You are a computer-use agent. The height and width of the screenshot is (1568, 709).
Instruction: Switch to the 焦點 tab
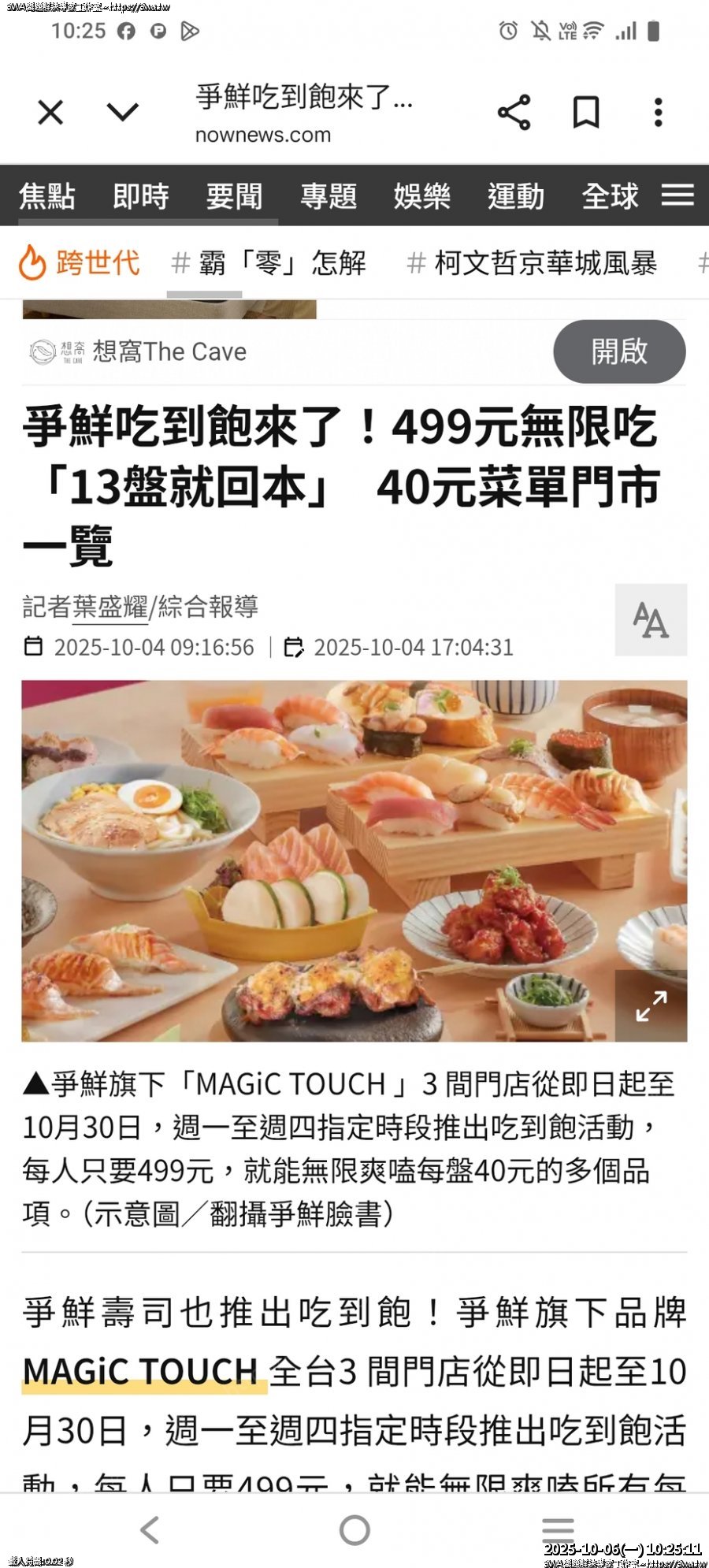[x=47, y=195]
